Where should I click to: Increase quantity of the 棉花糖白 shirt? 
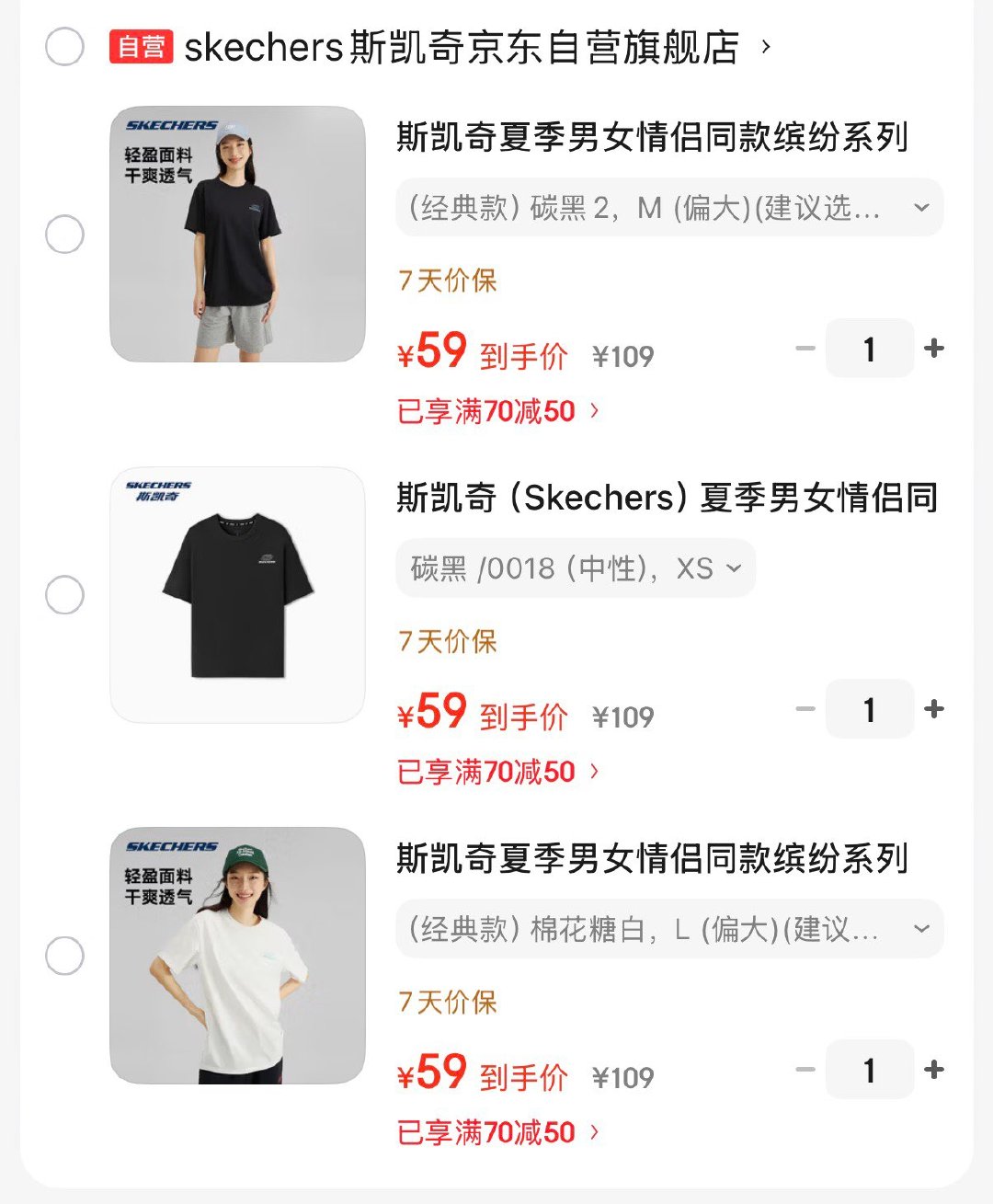934,1070
